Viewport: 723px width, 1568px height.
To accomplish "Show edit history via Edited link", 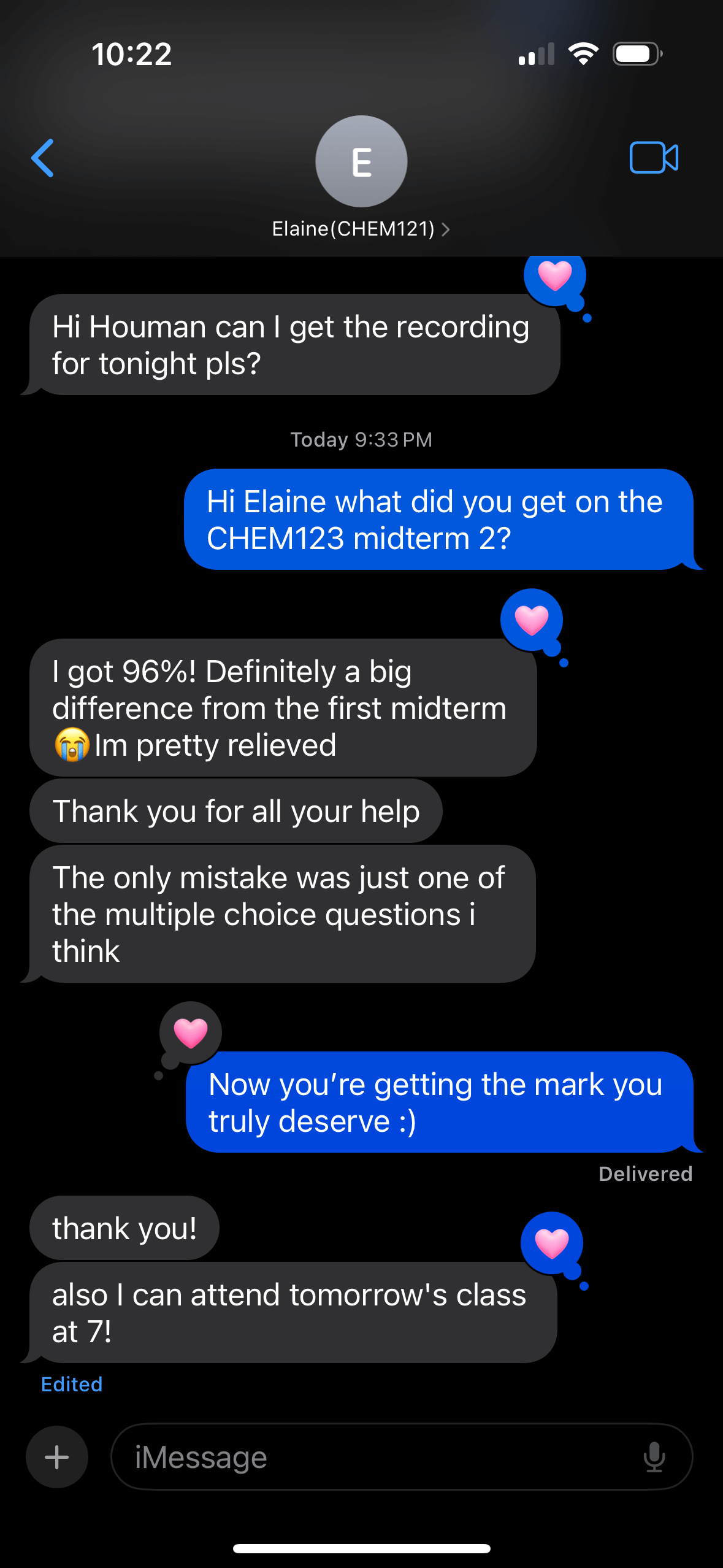I will (72, 1385).
